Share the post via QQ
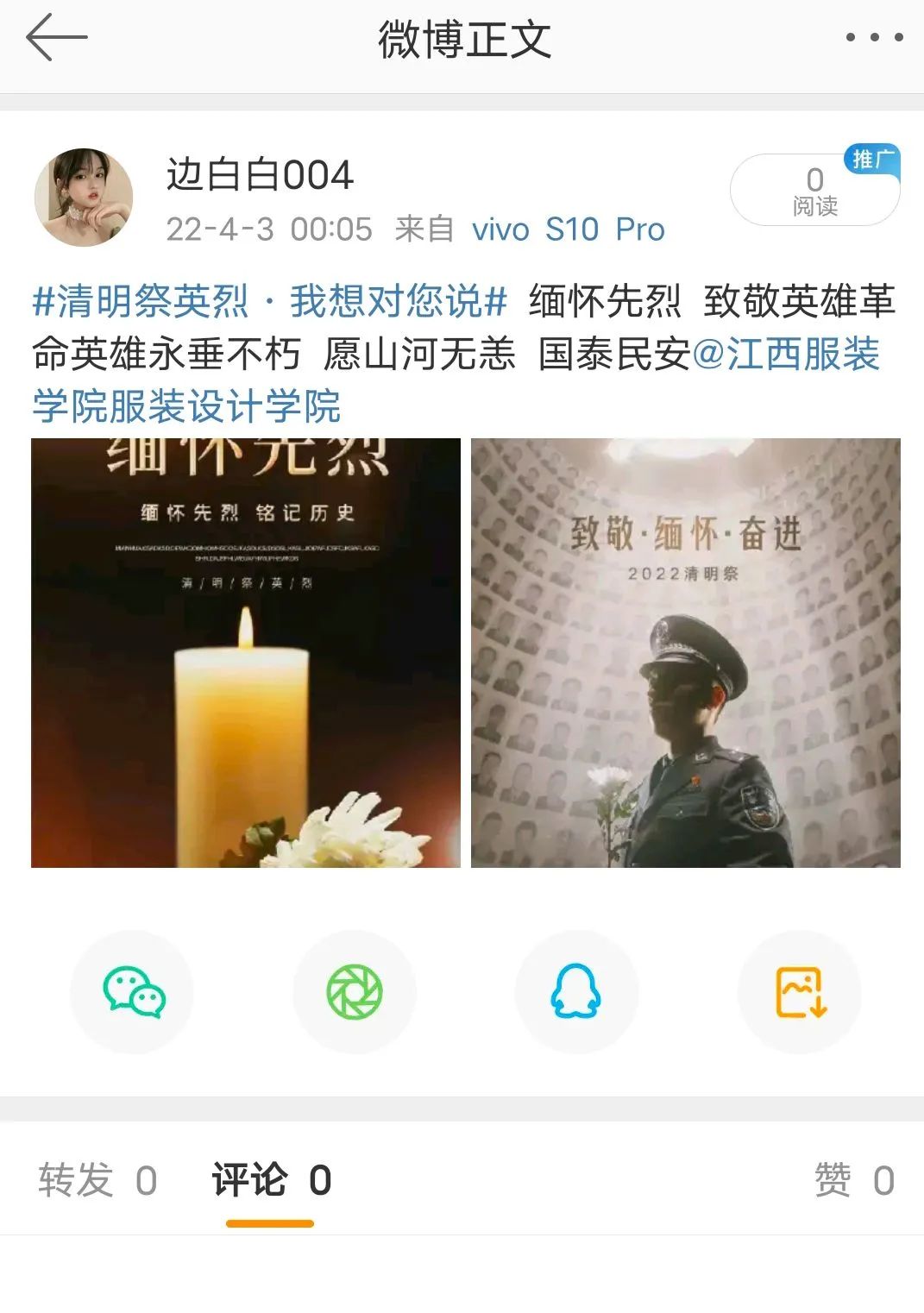 576,992
